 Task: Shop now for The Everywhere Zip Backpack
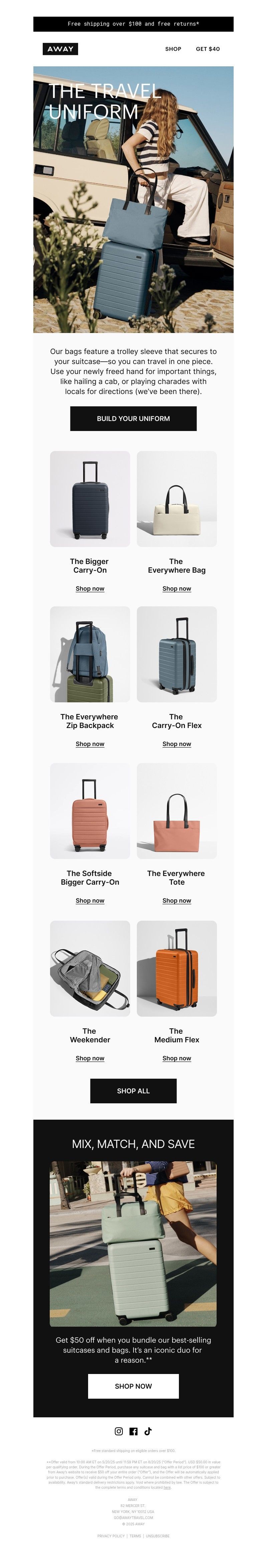tap(89, 744)
